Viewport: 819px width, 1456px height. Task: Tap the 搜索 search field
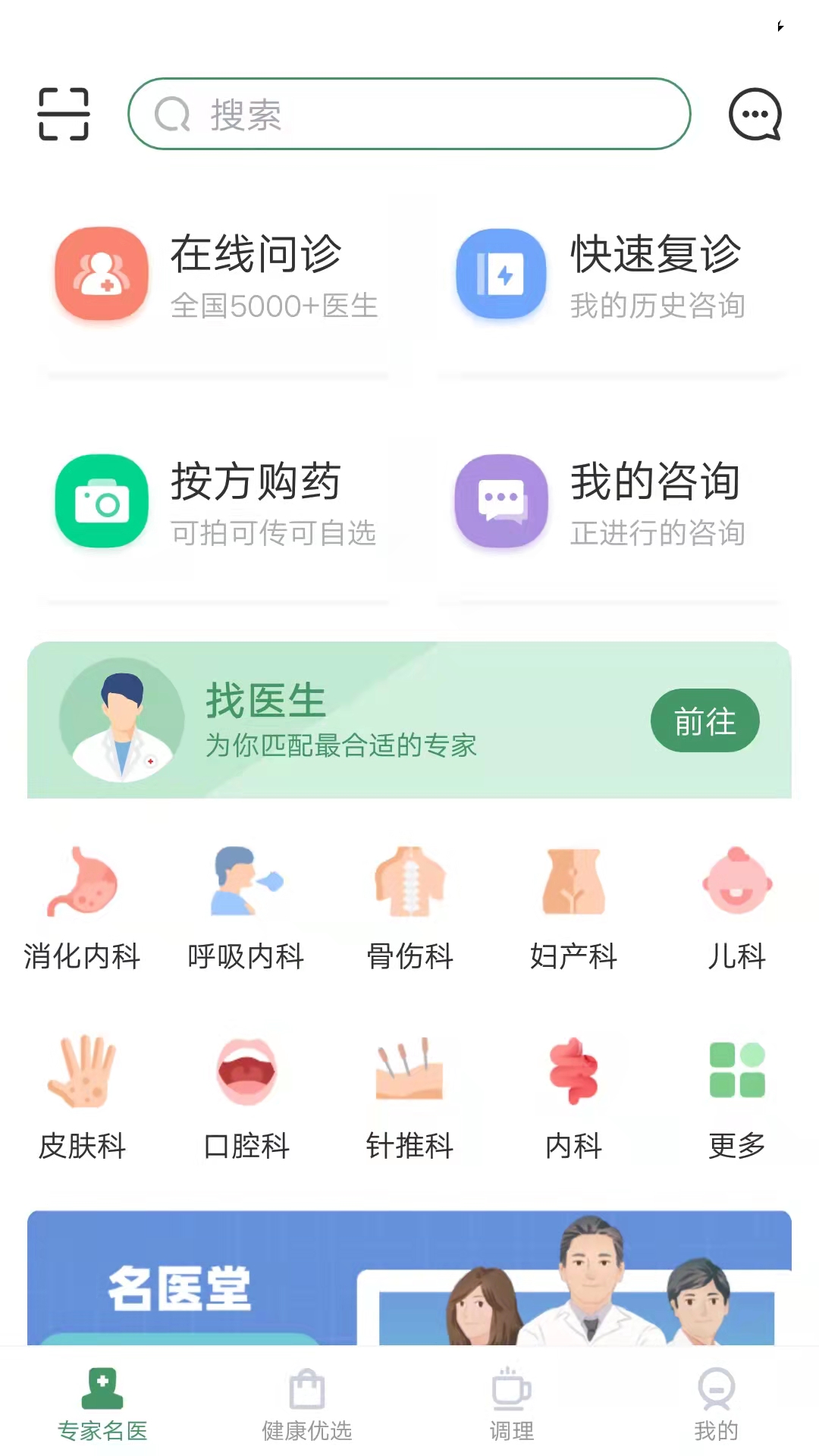click(x=409, y=115)
